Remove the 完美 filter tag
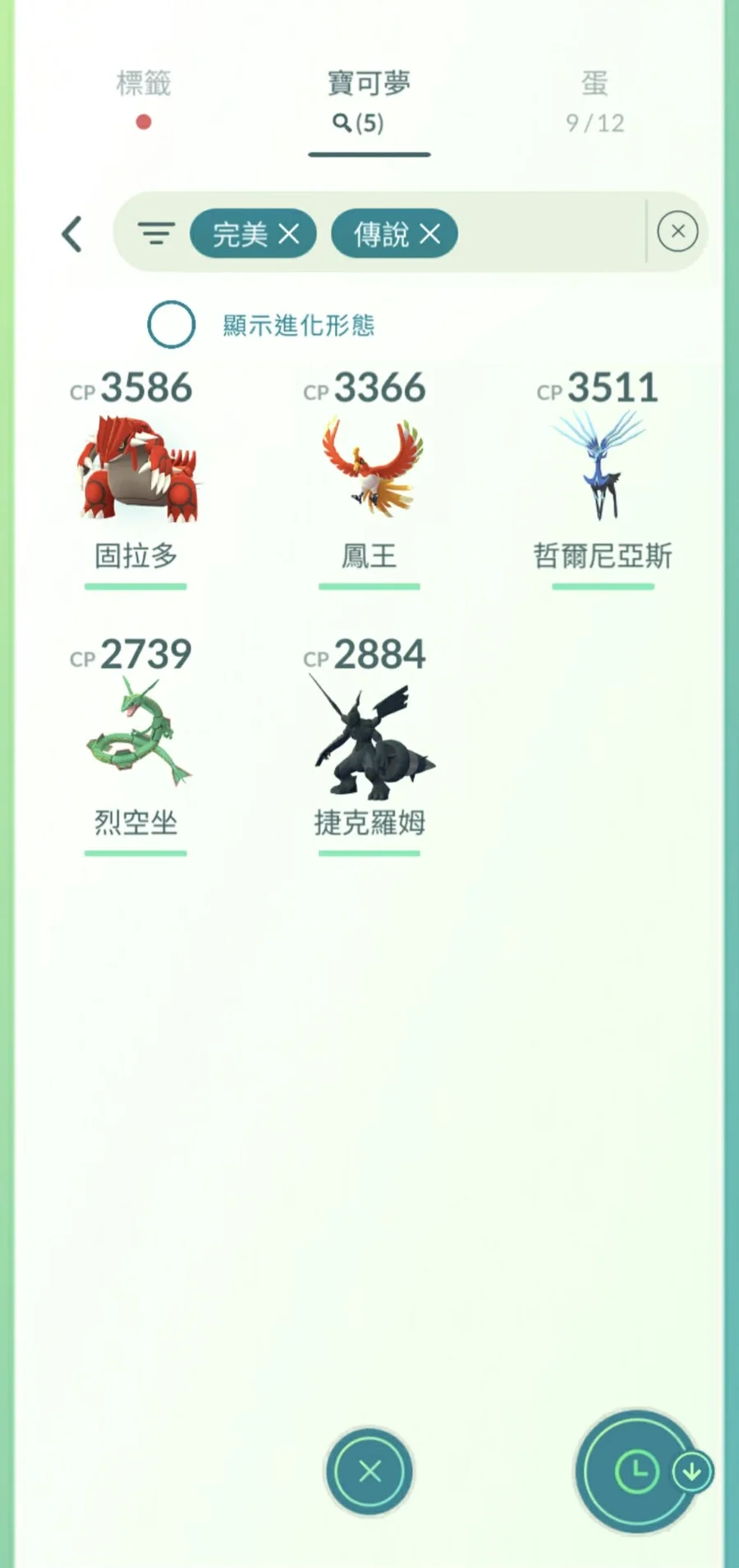This screenshot has height=1568, width=739. point(289,233)
